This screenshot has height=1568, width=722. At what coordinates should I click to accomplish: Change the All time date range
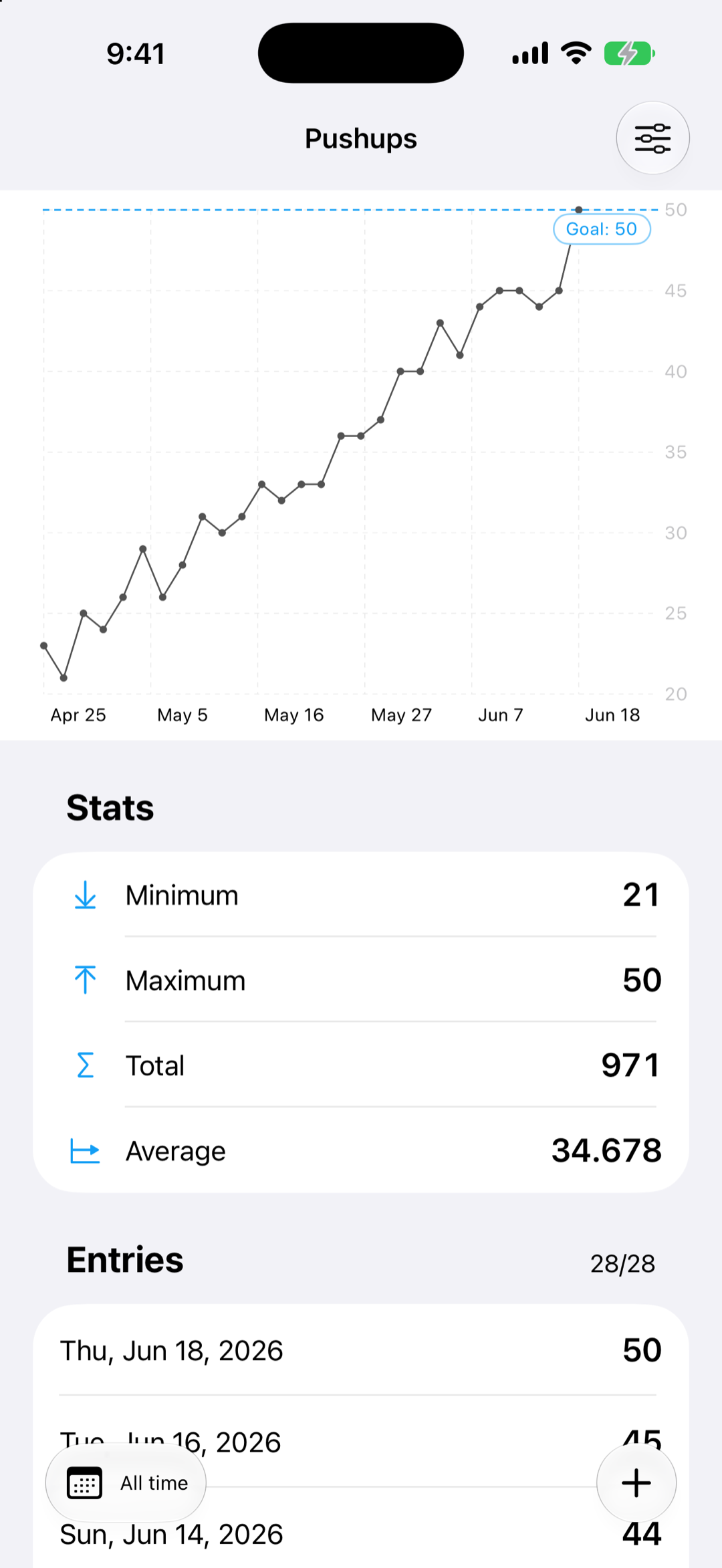point(126,1483)
